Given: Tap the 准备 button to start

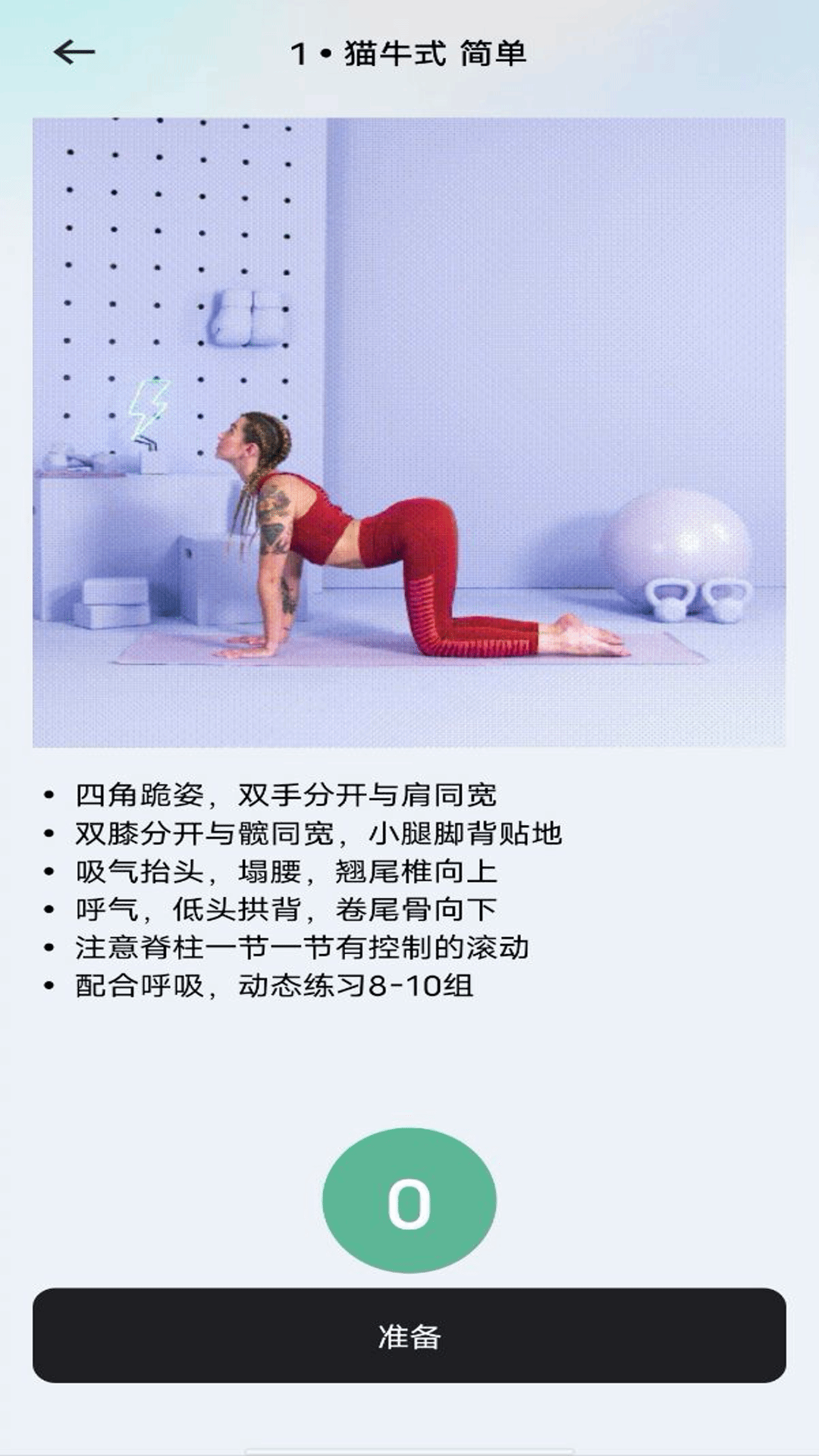Looking at the screenshot, I should (x=409, y=1335).
